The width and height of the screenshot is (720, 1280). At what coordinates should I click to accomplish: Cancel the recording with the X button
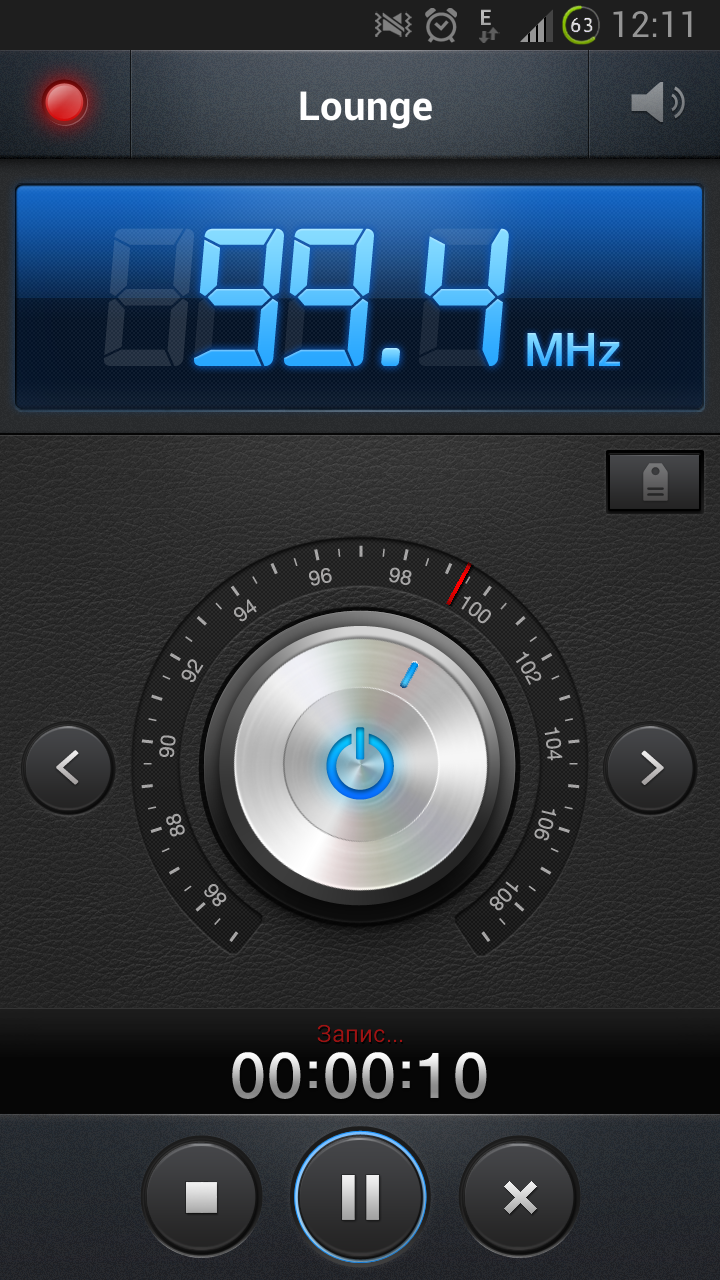pyautogui.click(x=520, y=1196)
